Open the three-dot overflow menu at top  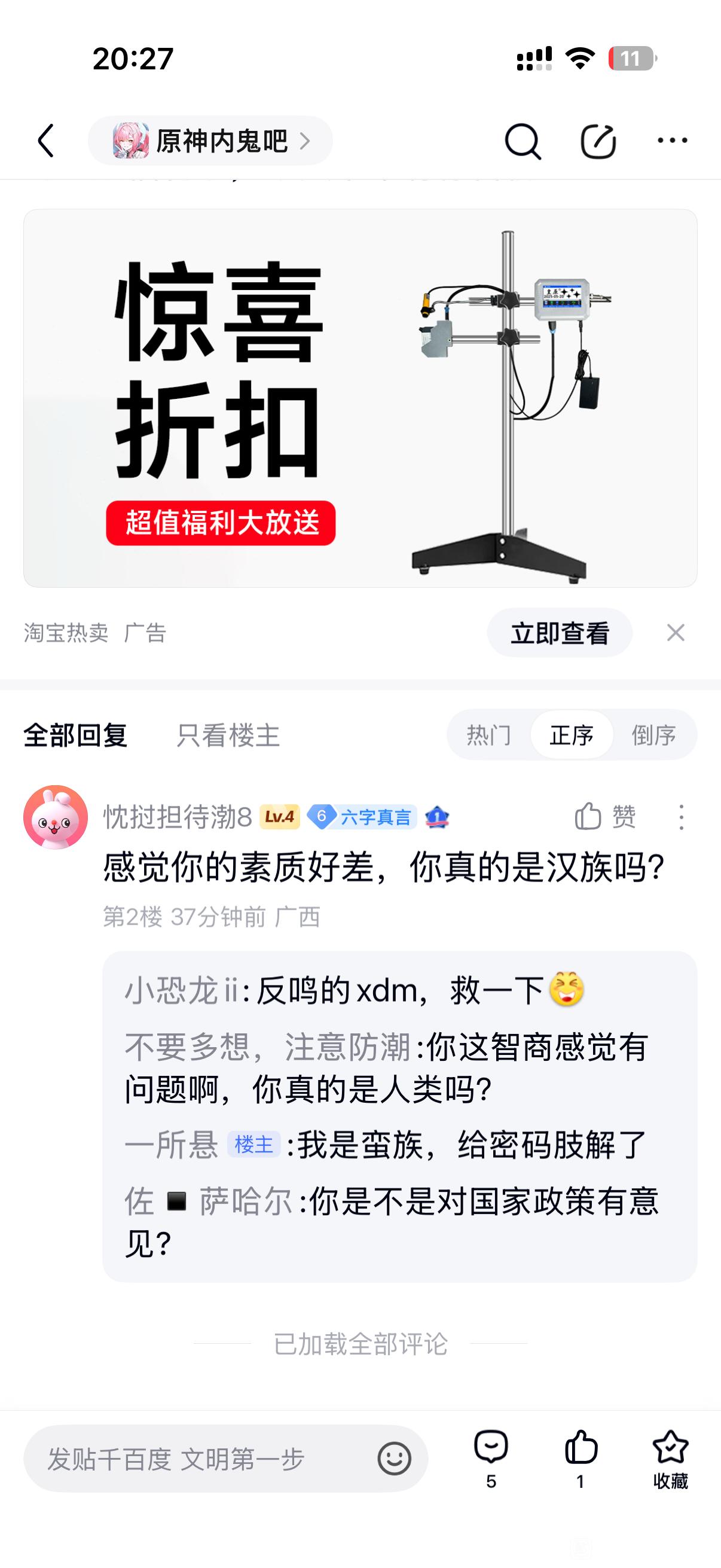click(673, 141)
